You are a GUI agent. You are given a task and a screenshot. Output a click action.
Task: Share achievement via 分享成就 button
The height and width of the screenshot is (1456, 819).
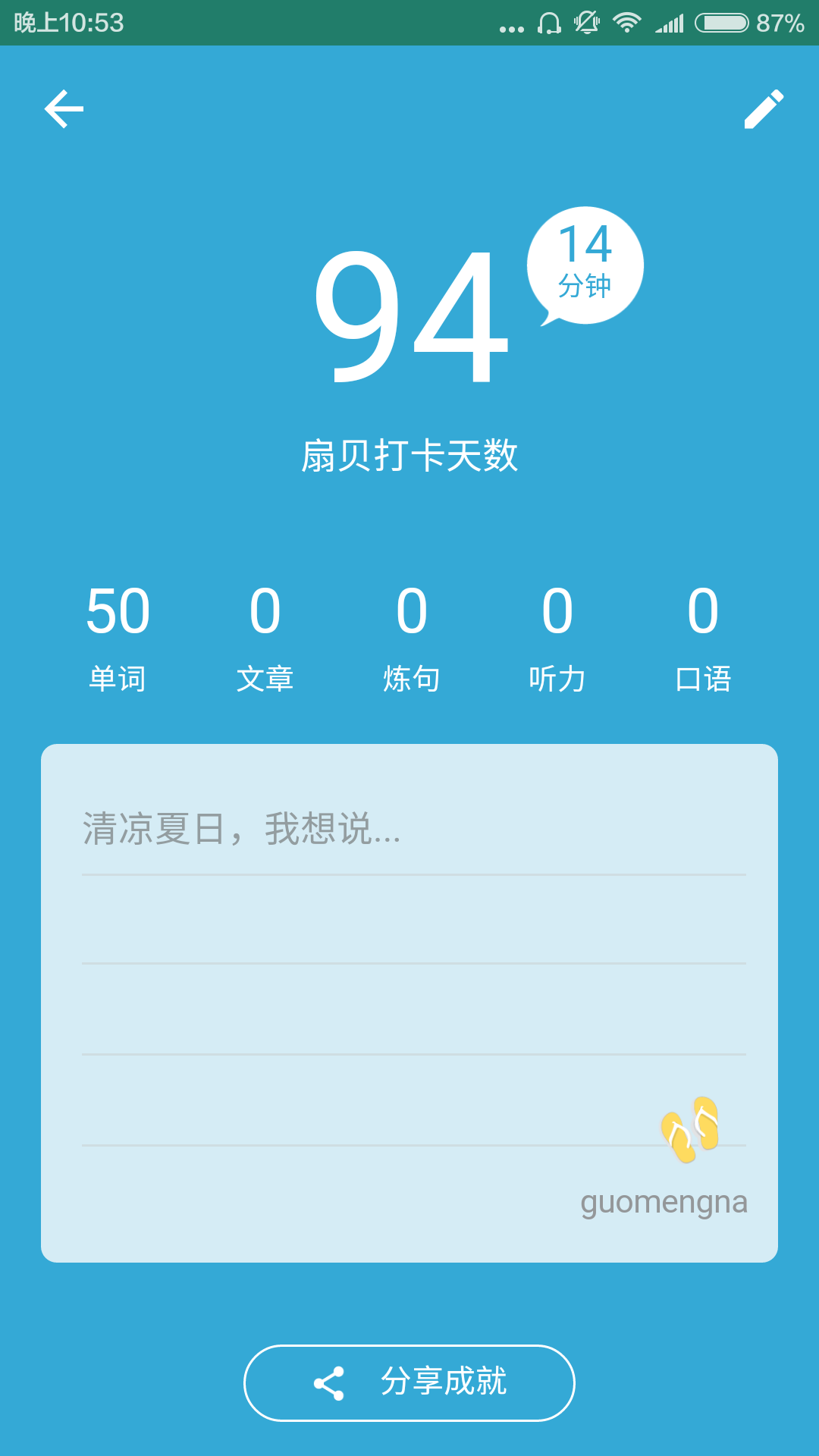409,1382
